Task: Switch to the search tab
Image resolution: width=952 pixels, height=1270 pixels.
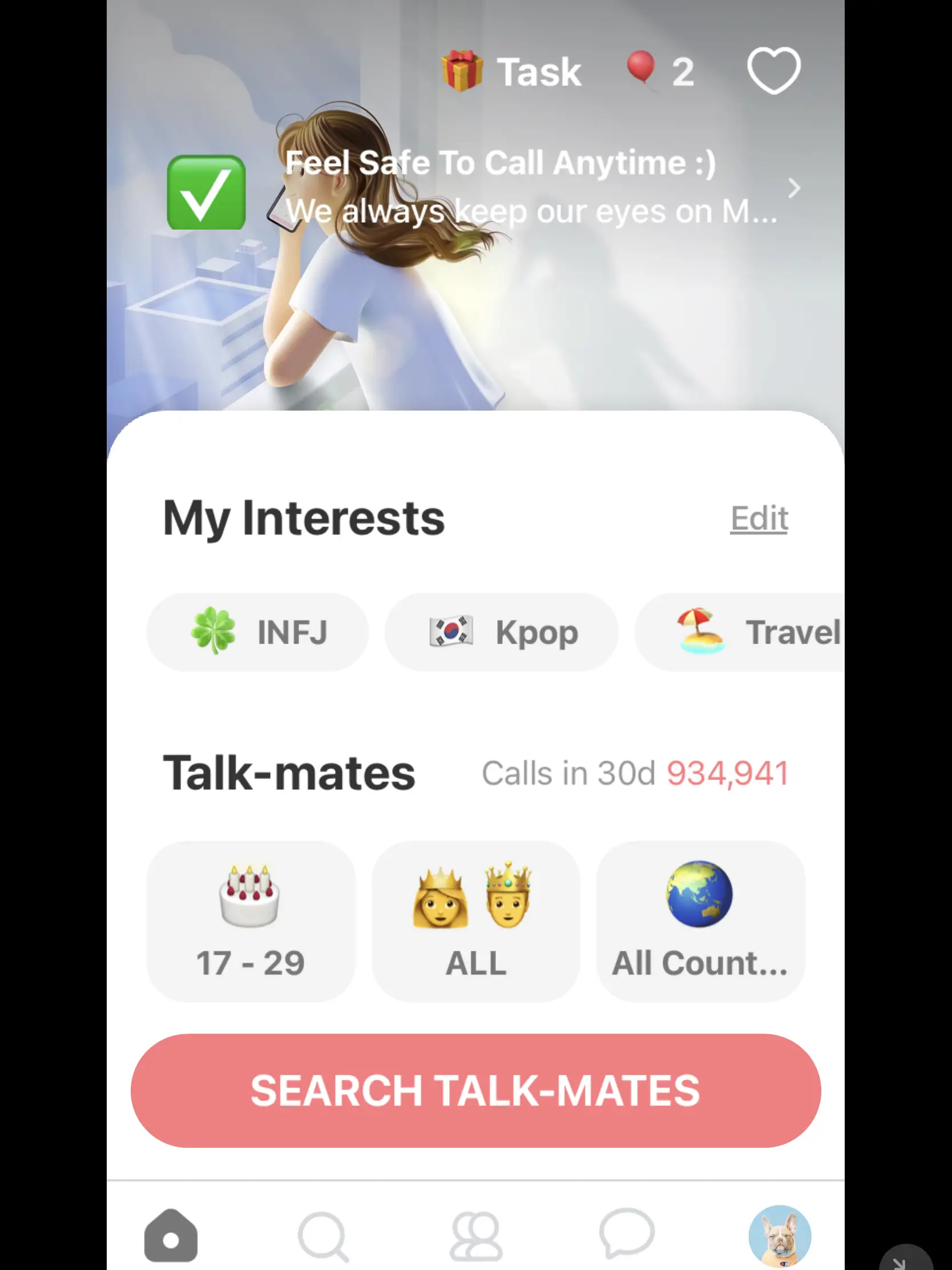Action: [x=323, y=1236]
